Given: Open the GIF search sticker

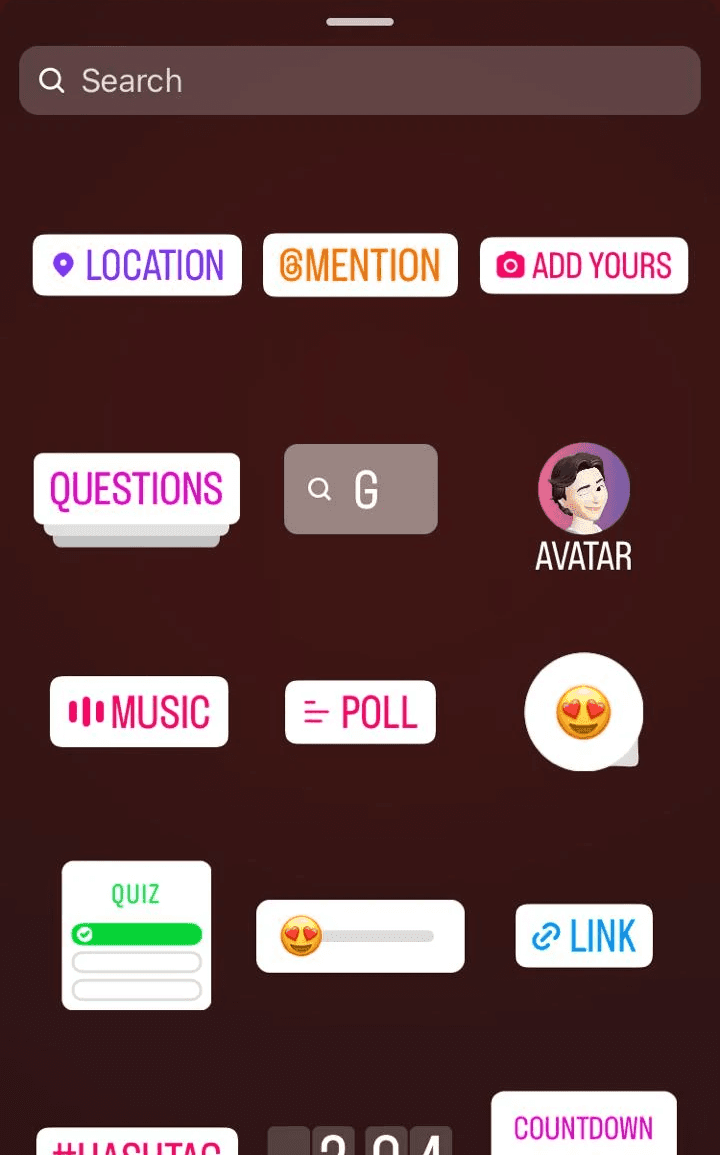Looking at the screenshot, I should coord(360,489).
